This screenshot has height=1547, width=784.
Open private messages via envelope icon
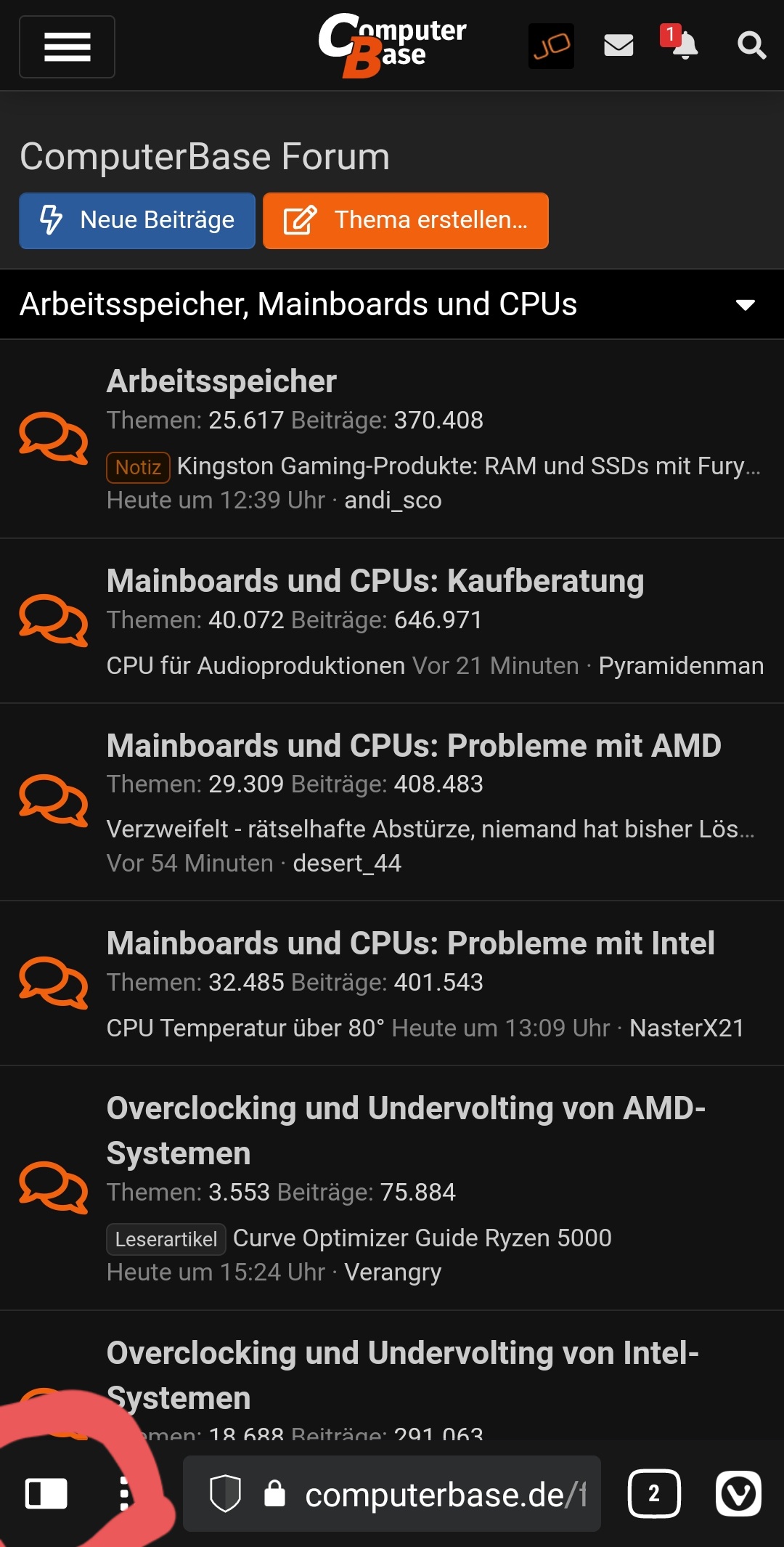tap(618, 46)
